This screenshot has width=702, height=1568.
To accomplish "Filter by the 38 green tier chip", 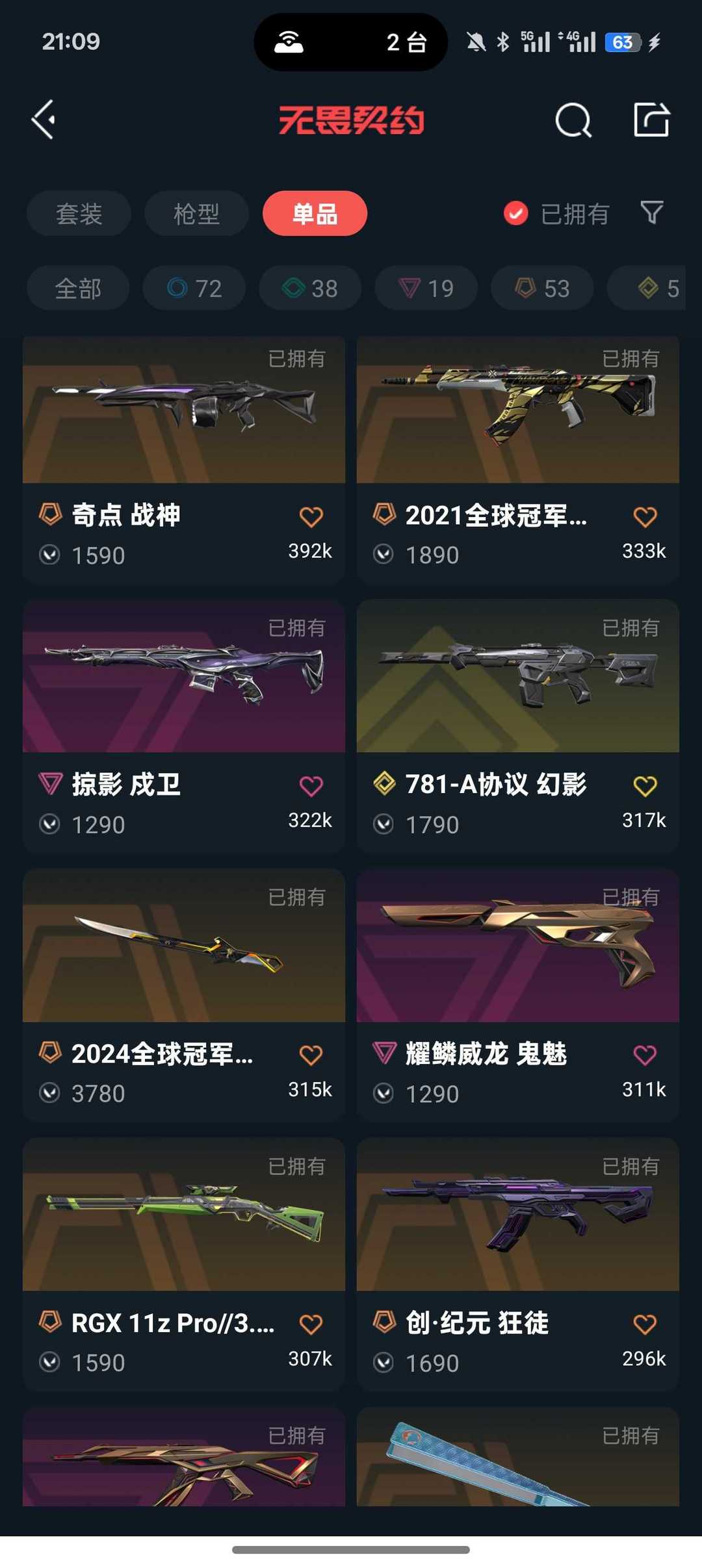I will (310, 288).
